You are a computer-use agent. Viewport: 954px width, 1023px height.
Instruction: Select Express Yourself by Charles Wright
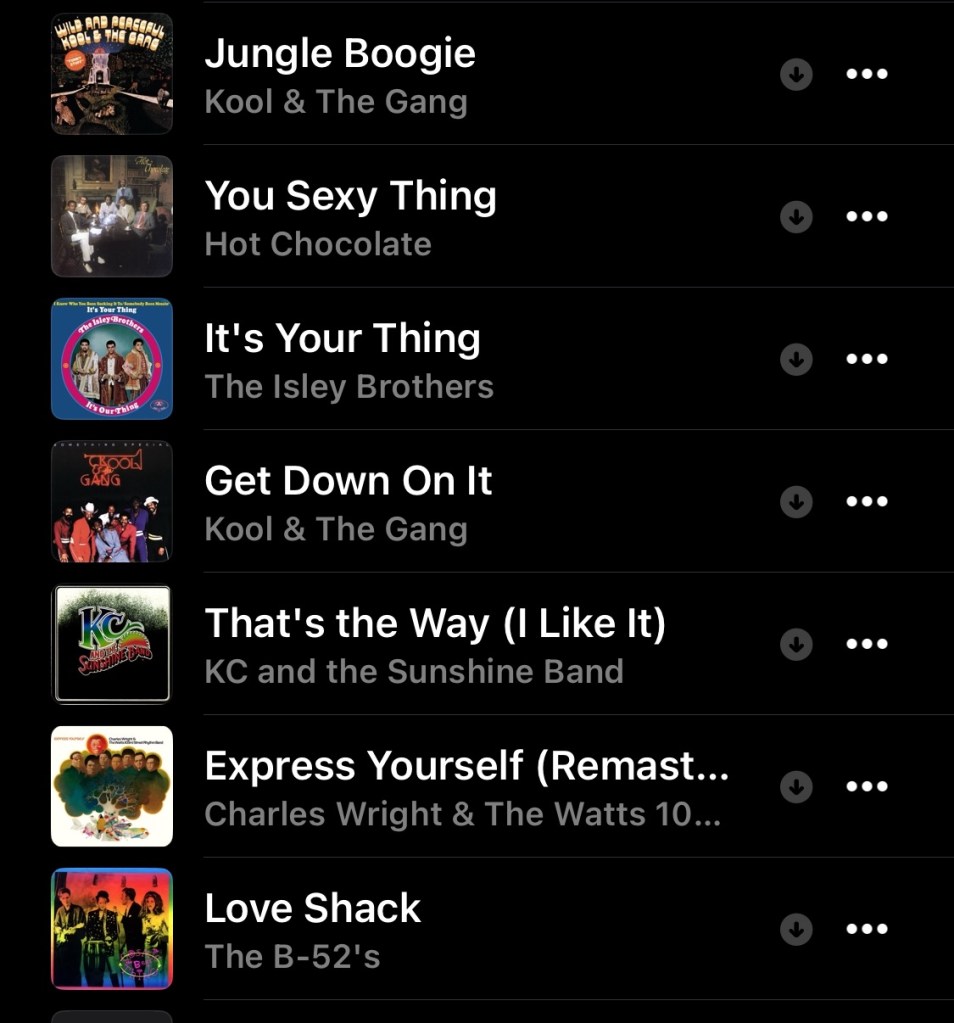tap(465, 787)
